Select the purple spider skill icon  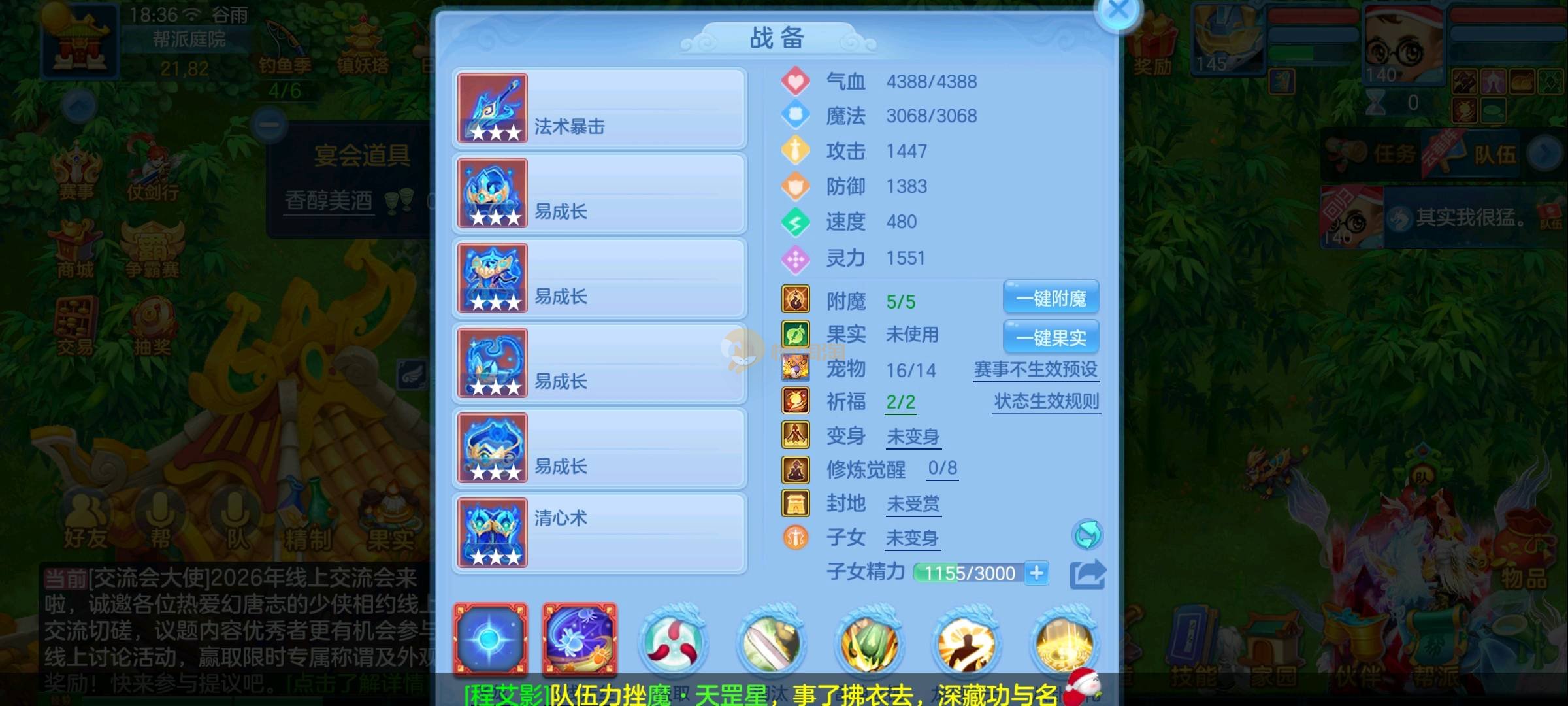pyautogui.click(x=580, y=639)
